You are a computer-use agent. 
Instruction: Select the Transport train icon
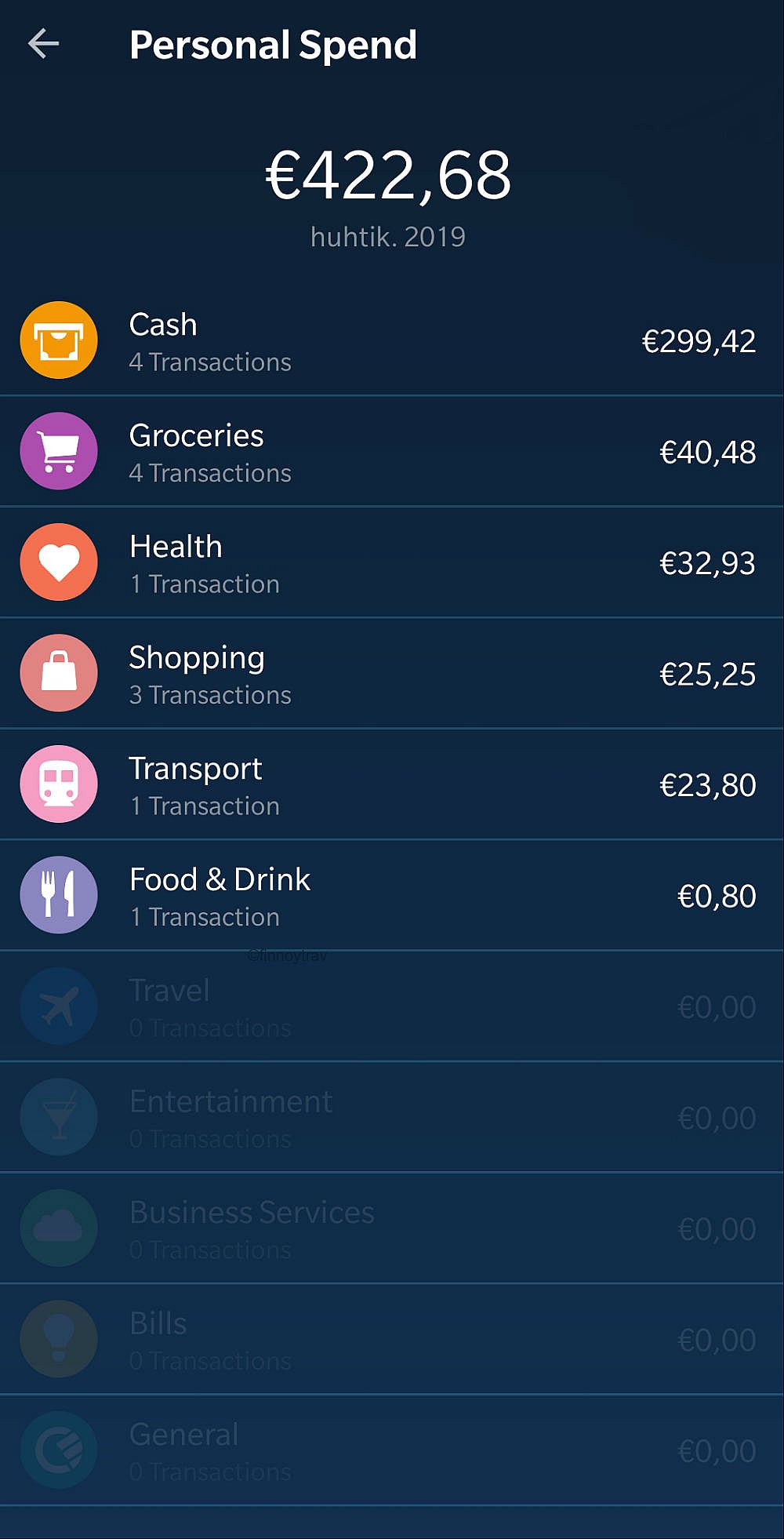pos(59,784)
